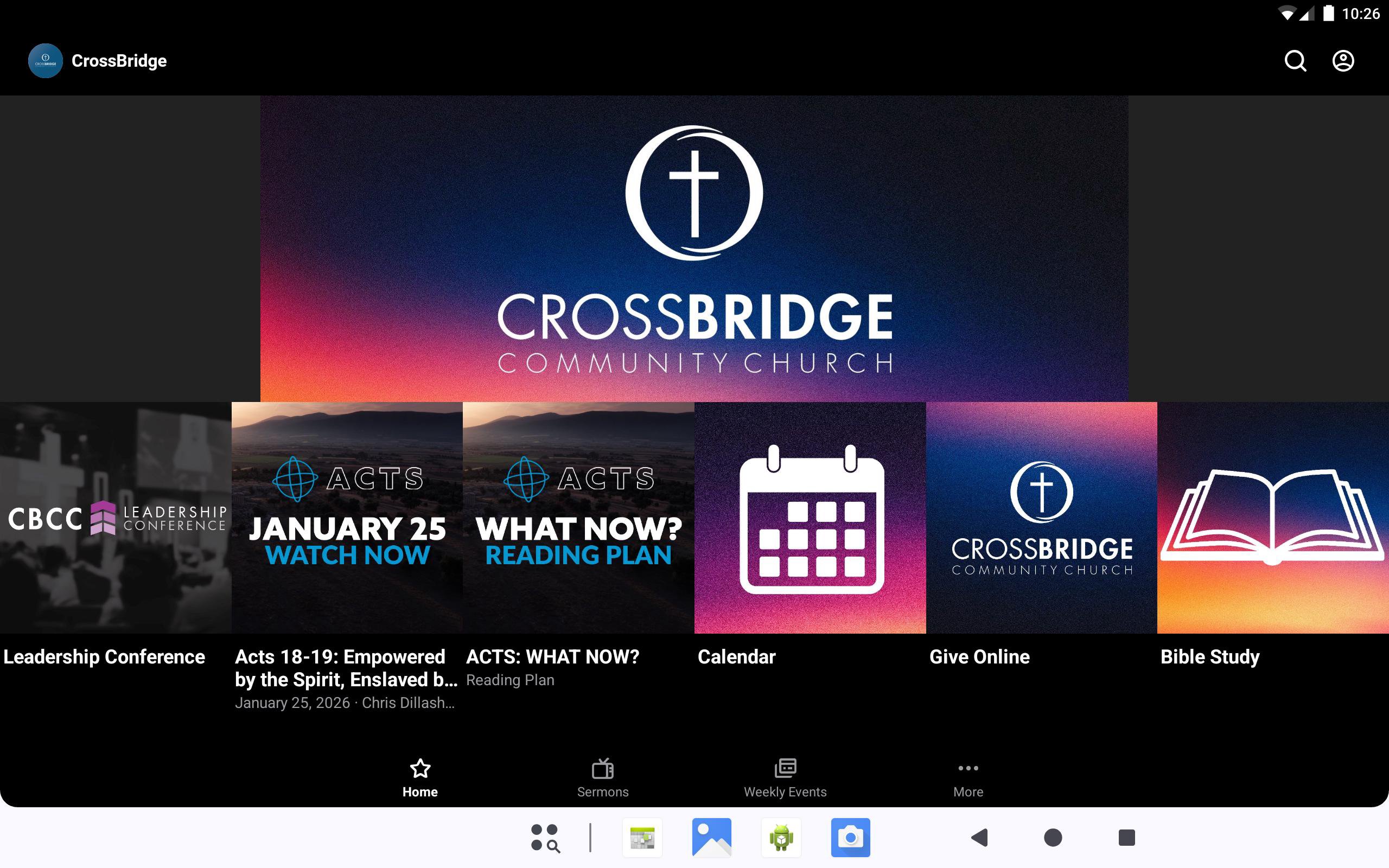Open the system recent apps button
Image resolution: width=1389 pixels, height=868 pixels.
coord(1126,838)
